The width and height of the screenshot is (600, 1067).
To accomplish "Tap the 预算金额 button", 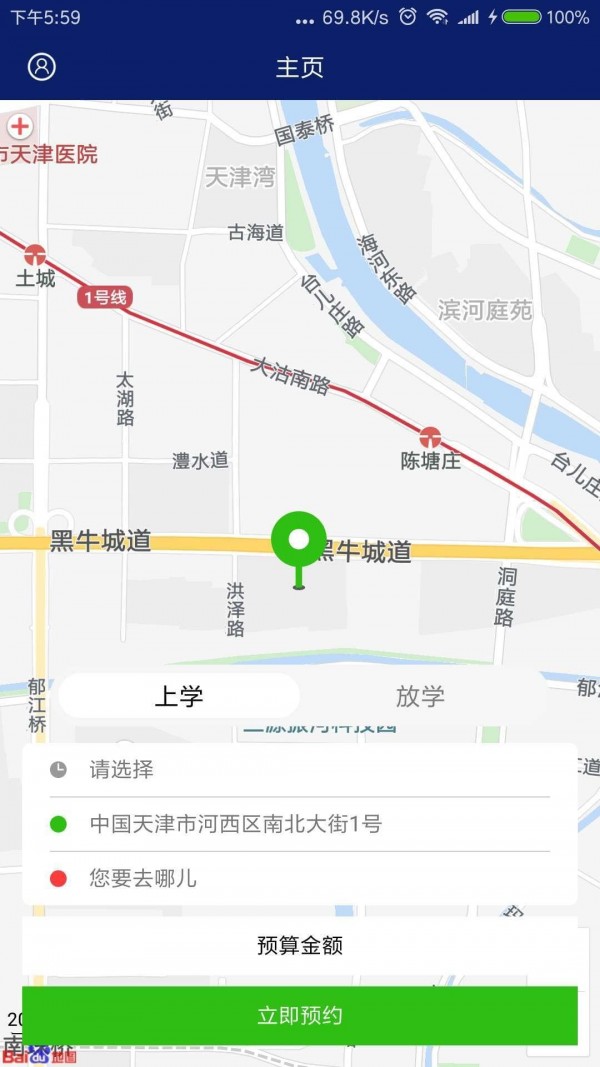I will click(x=300, y=945).
